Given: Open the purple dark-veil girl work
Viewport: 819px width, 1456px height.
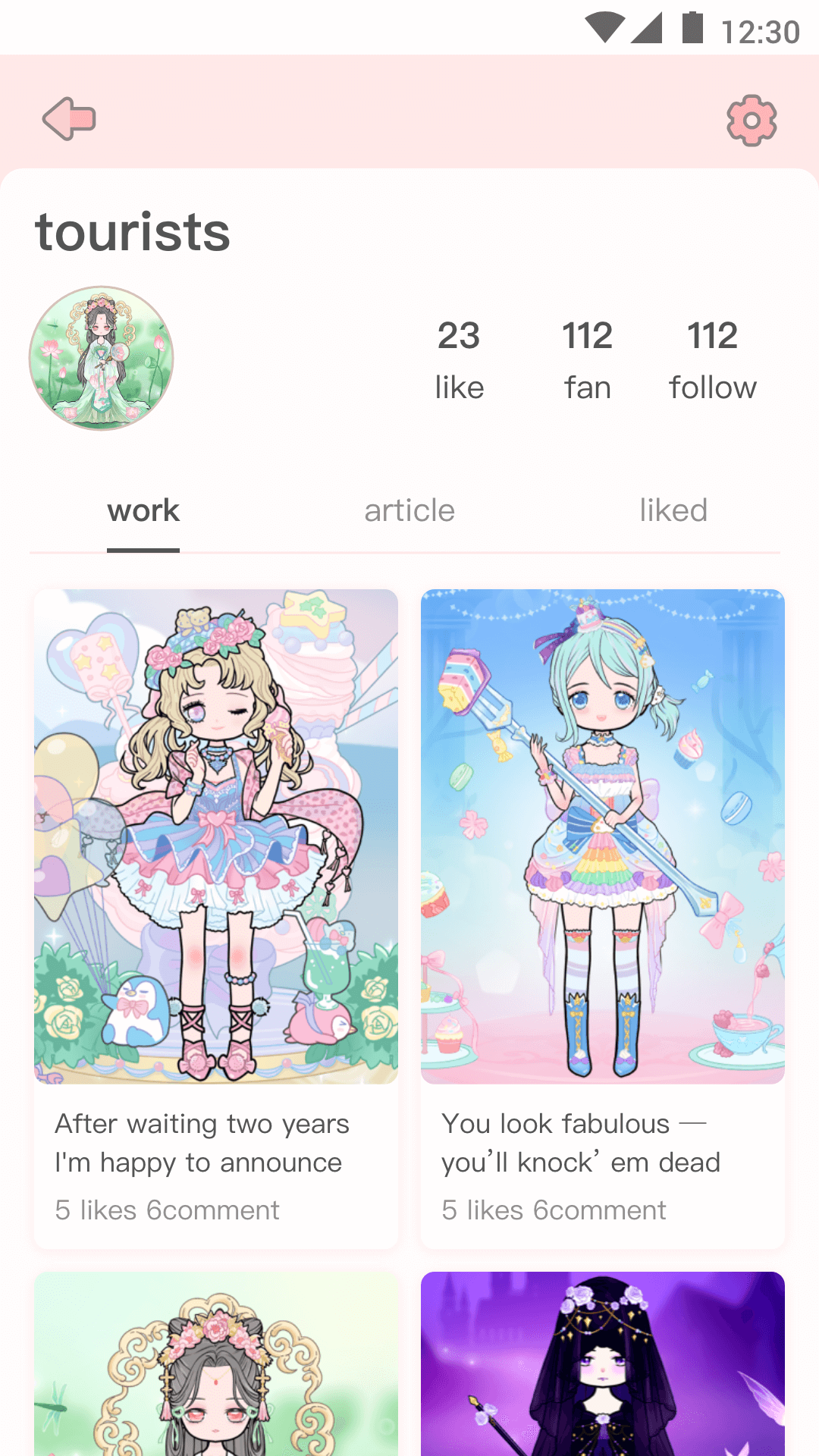Looking at the screenshot, I should (603, 1365).
